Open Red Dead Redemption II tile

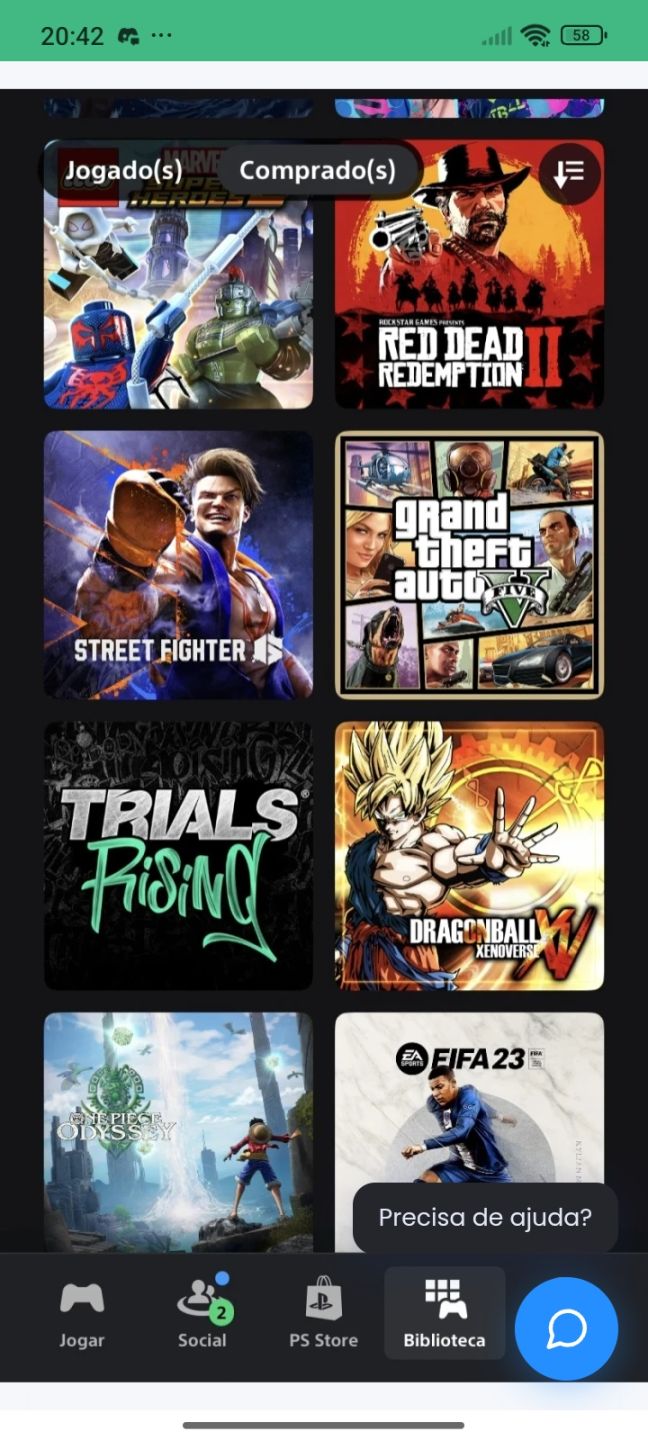[469, 274]
